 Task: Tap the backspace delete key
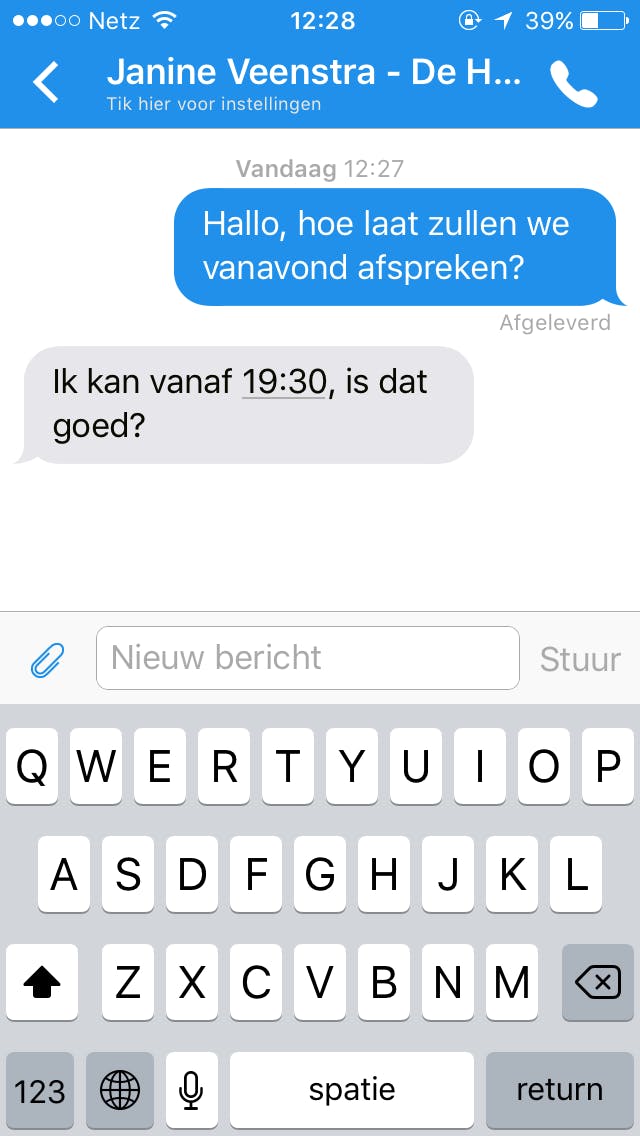click(x=597, y=984)
